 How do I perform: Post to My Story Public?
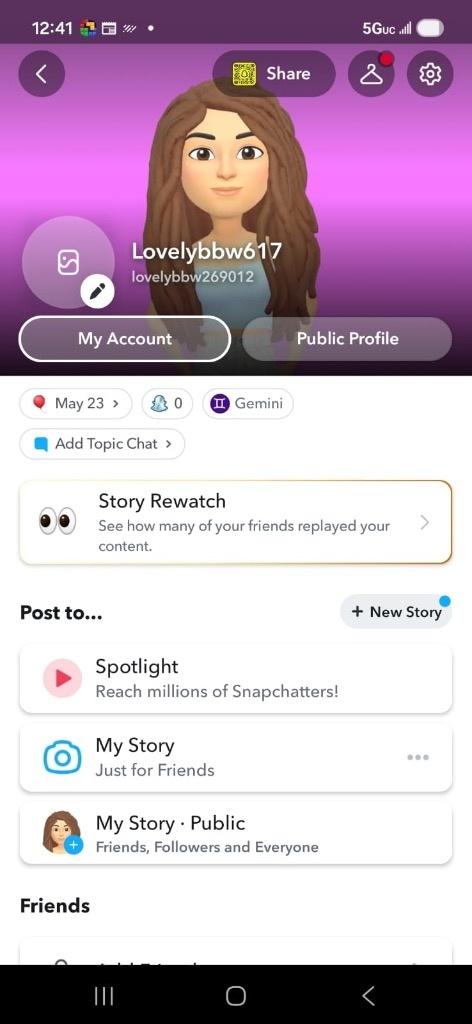[x=236, y=834]
